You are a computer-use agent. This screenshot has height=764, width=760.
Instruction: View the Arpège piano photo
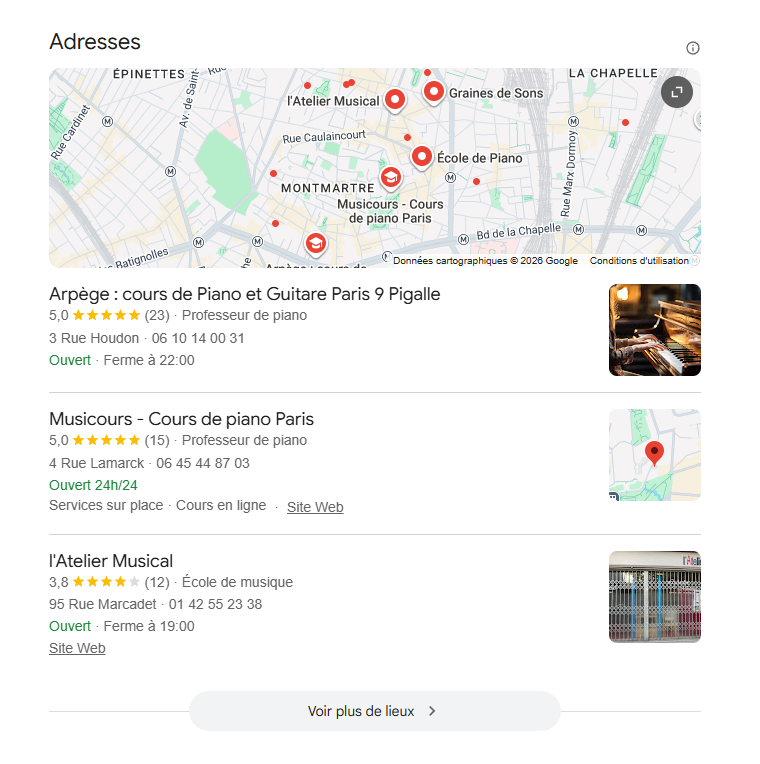click(654, 330)
